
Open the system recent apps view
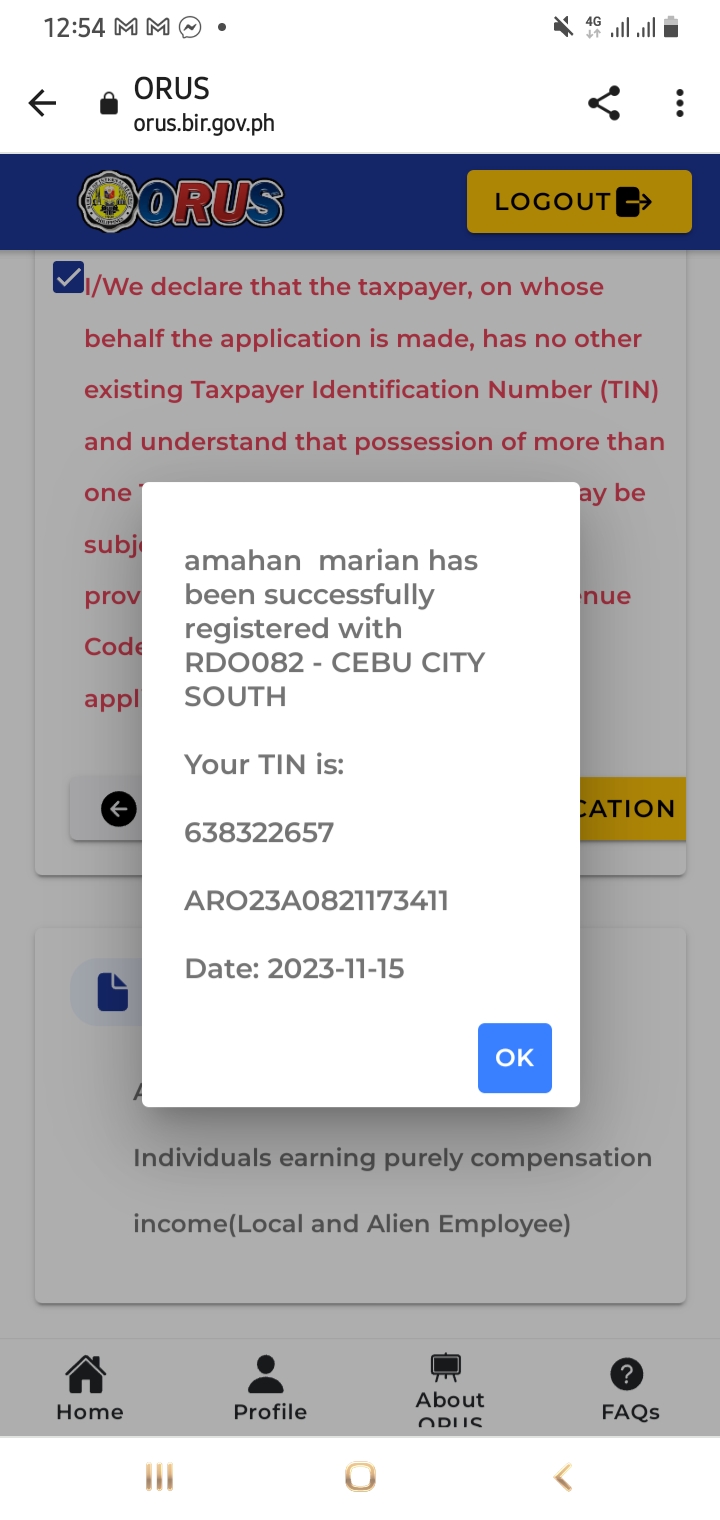(x=159, y=1477)
